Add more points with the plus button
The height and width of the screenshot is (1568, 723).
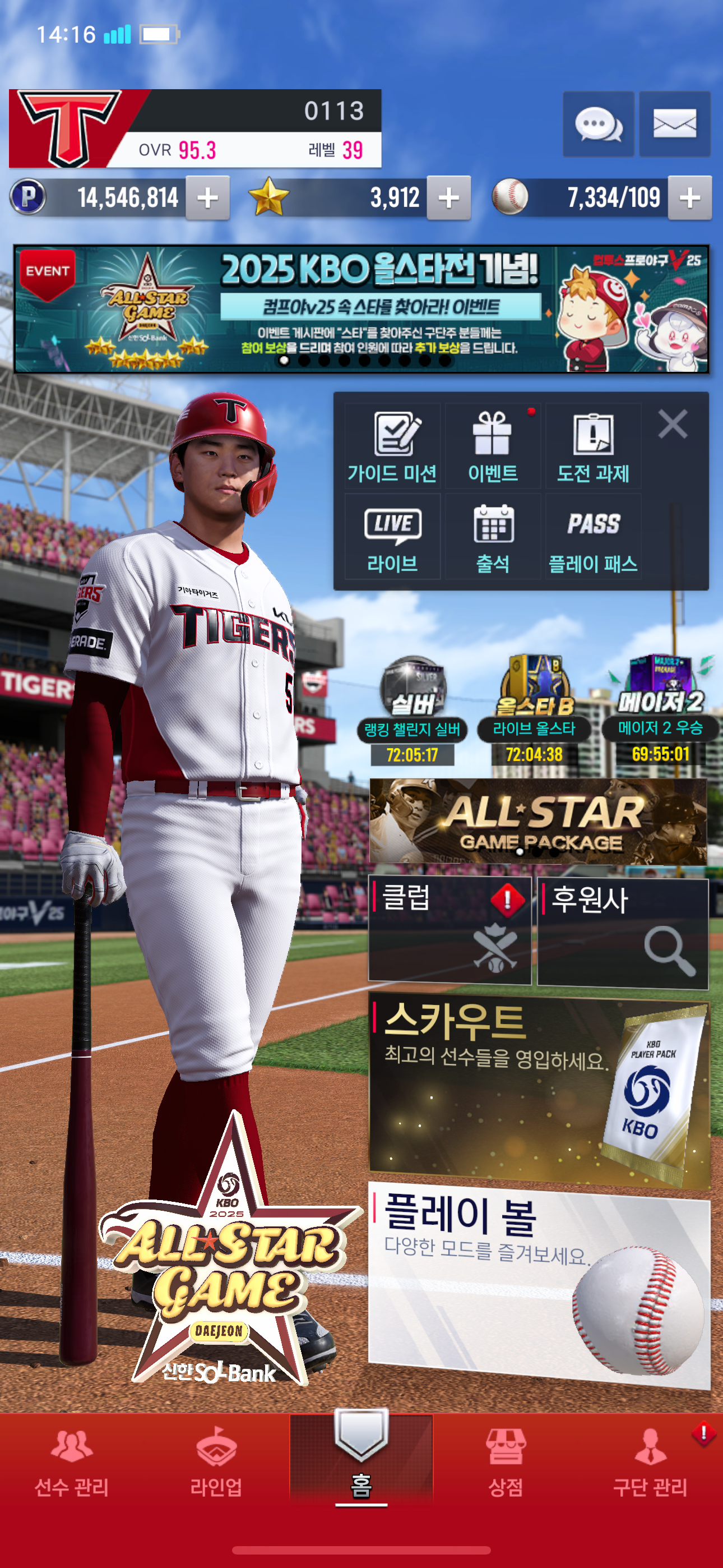[x=207, y=198]
